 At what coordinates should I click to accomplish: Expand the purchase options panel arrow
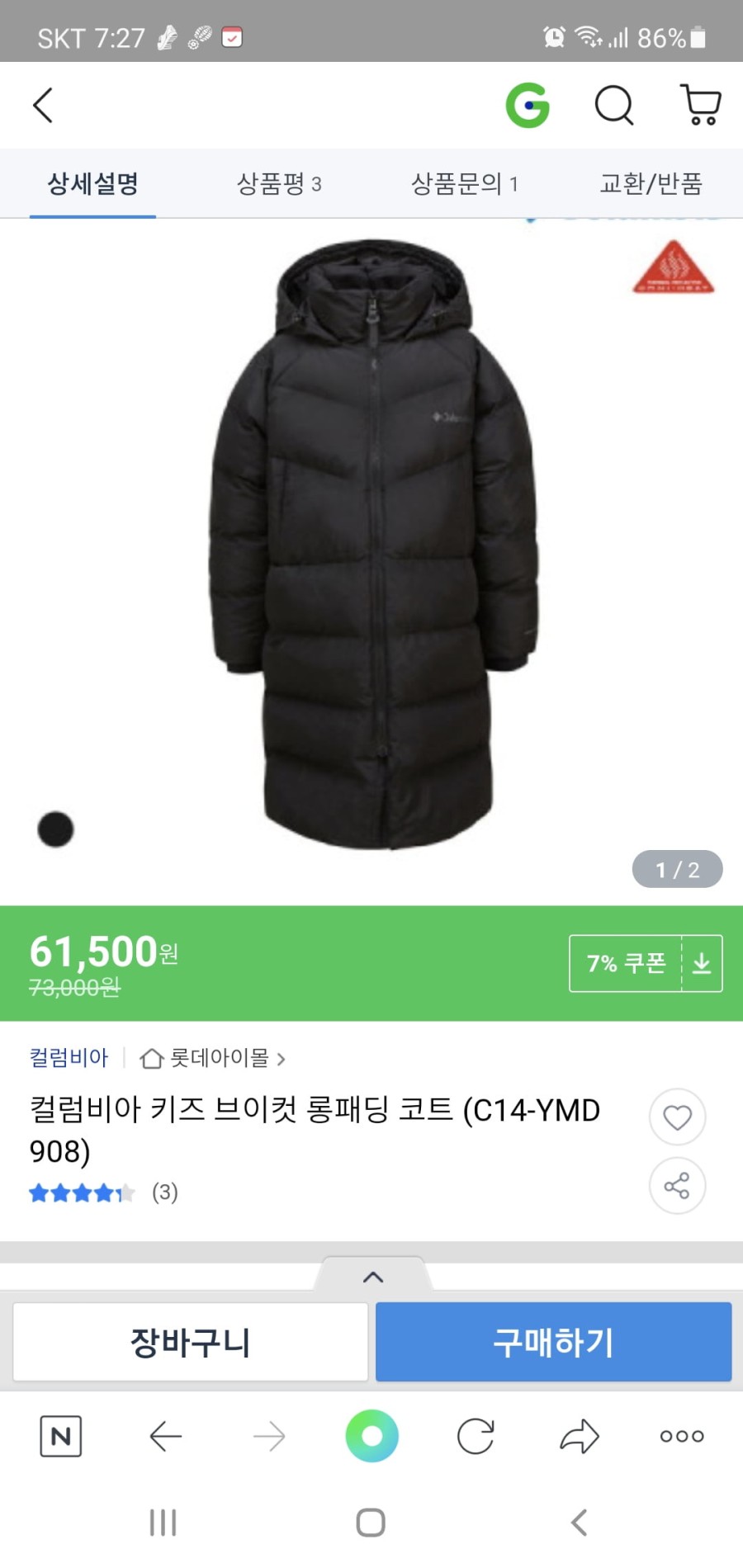pyautogui.click(x=373, y=1277)
